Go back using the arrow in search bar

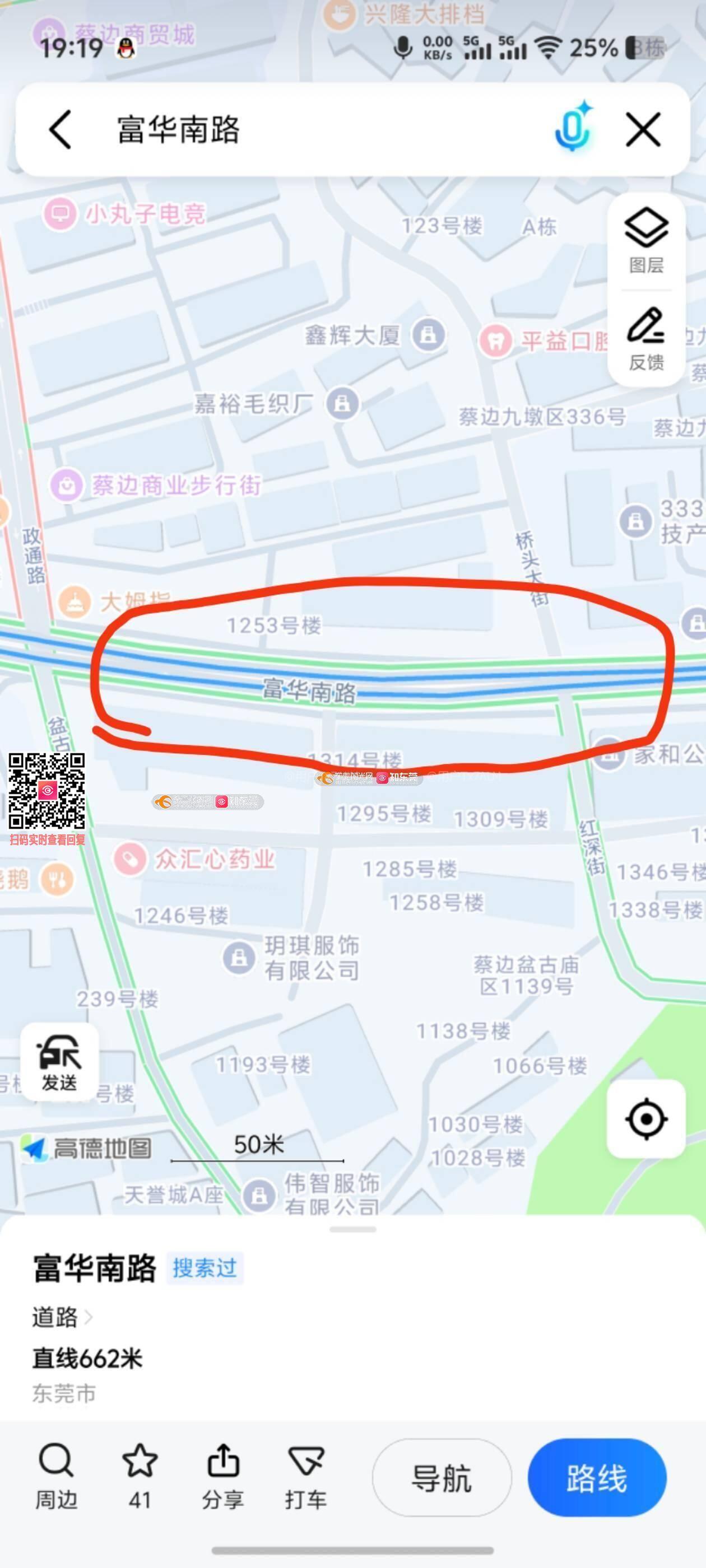61,130
